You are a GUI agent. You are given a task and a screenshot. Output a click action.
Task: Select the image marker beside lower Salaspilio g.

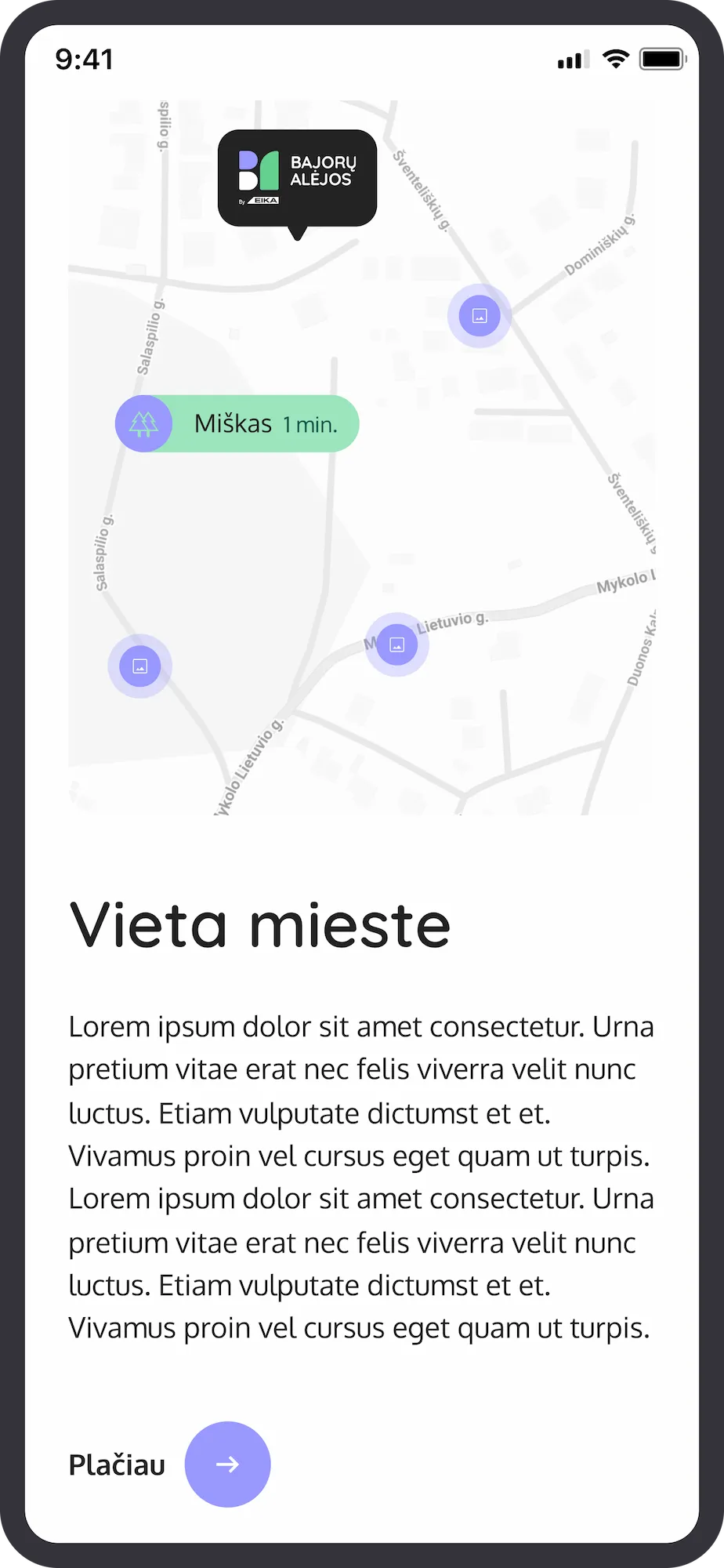[x=140, y=666]
